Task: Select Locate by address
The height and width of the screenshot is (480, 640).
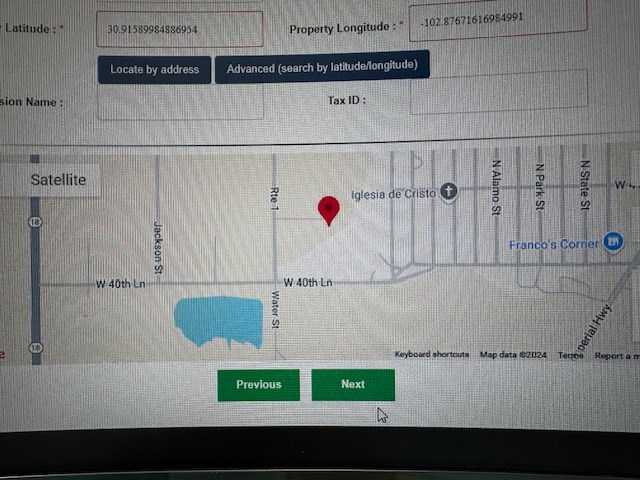Action: (154, 70)
